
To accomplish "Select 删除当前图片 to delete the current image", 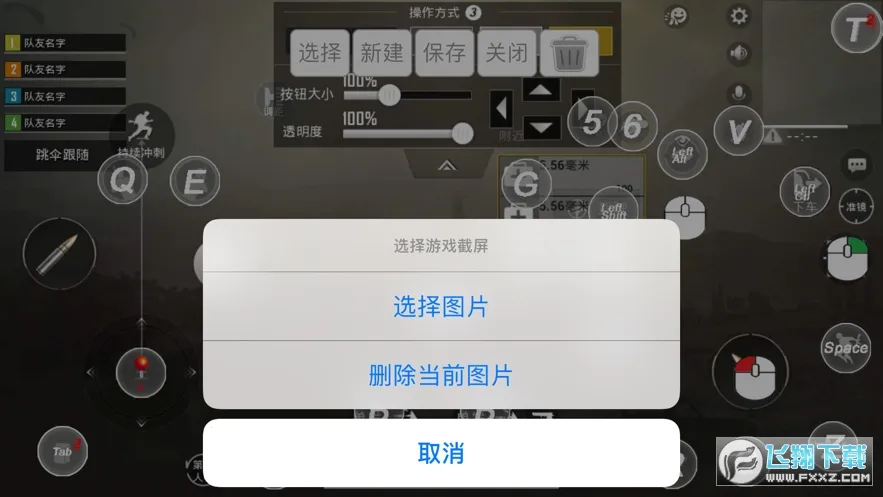I will pos(441,376).
